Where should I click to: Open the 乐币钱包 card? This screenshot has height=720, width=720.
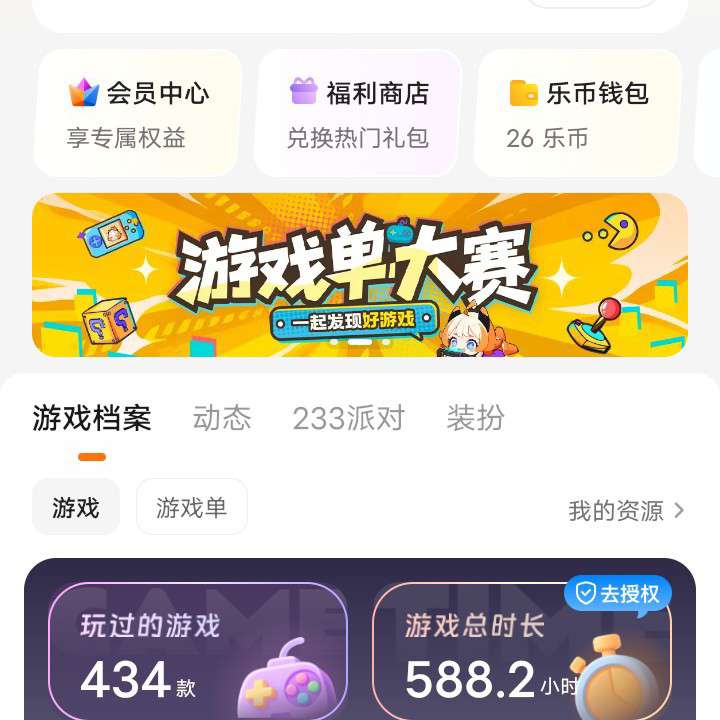tap(578, 113)
